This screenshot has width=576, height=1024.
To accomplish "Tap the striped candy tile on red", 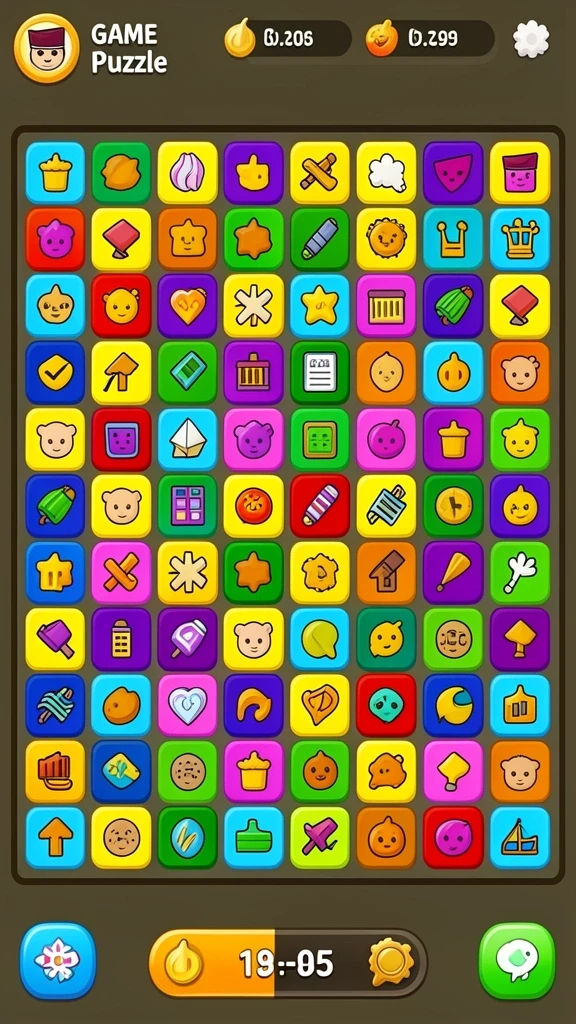I will point(320,505).
